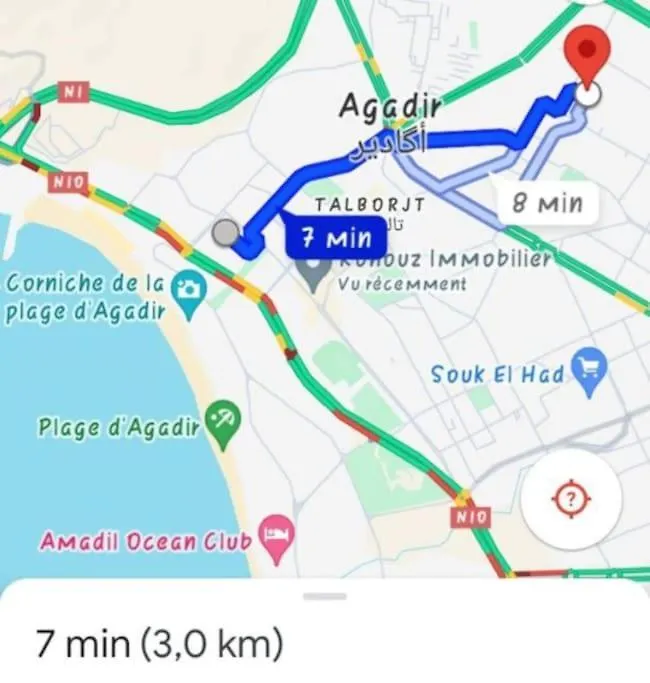Select the 7 min route label

tap(336, 238)
